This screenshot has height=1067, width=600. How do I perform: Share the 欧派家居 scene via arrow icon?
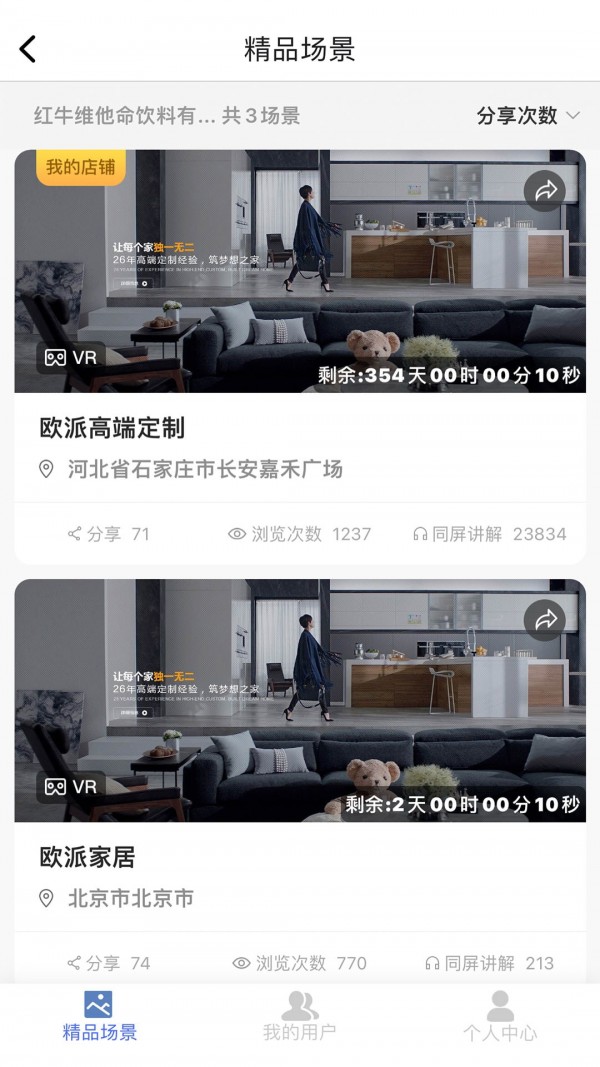click(544, 621)
